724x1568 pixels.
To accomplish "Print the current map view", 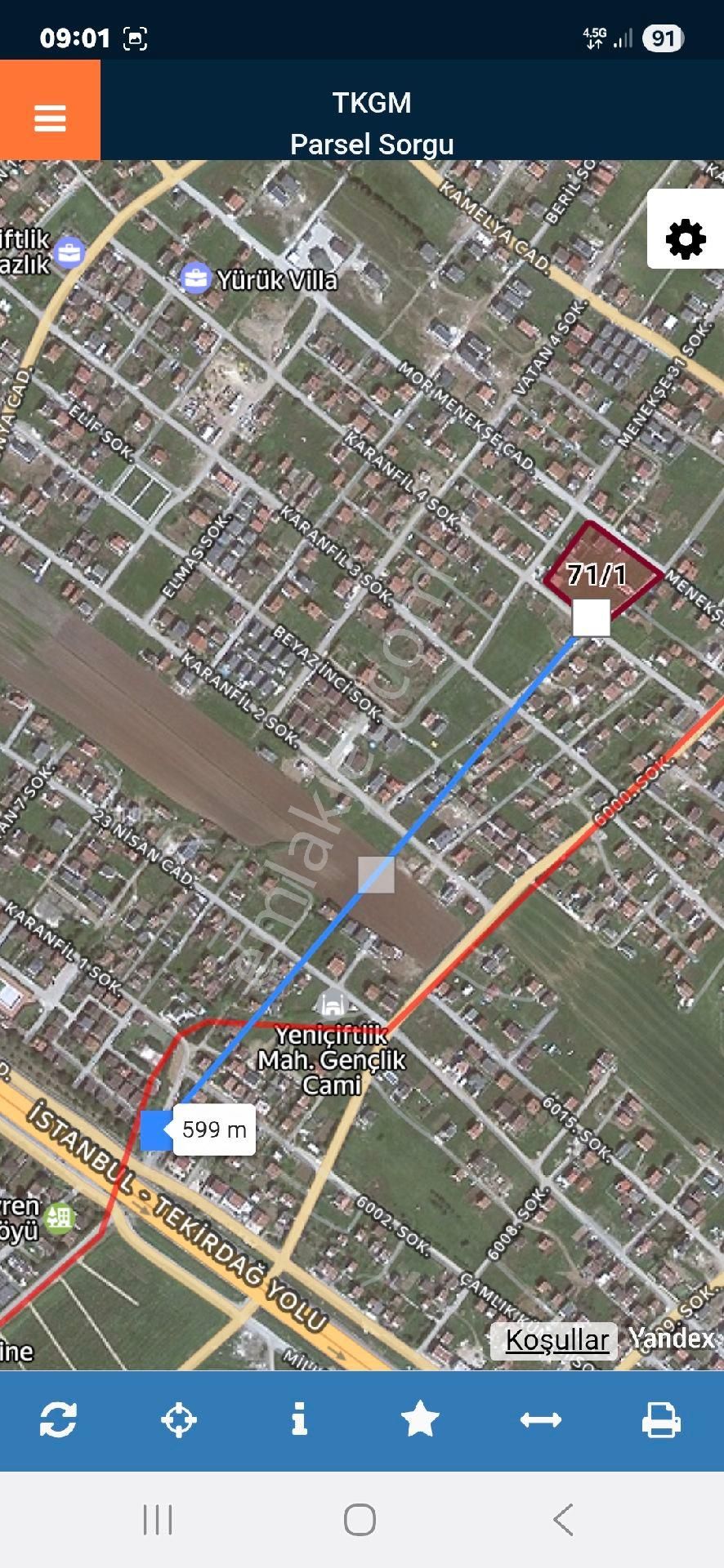I will [663, 1420].
